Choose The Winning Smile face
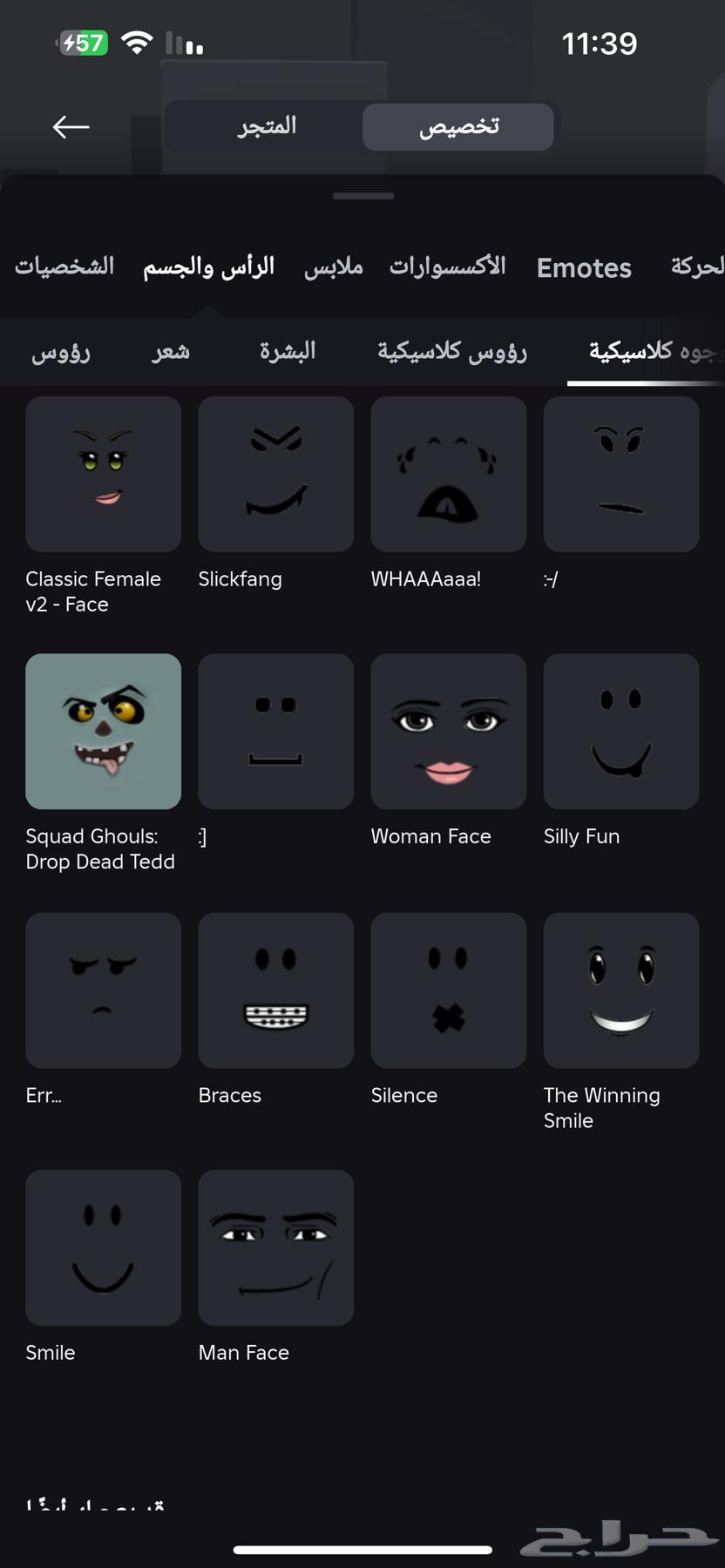Viewport: 725px width, 1568px height. pos(621,990)
